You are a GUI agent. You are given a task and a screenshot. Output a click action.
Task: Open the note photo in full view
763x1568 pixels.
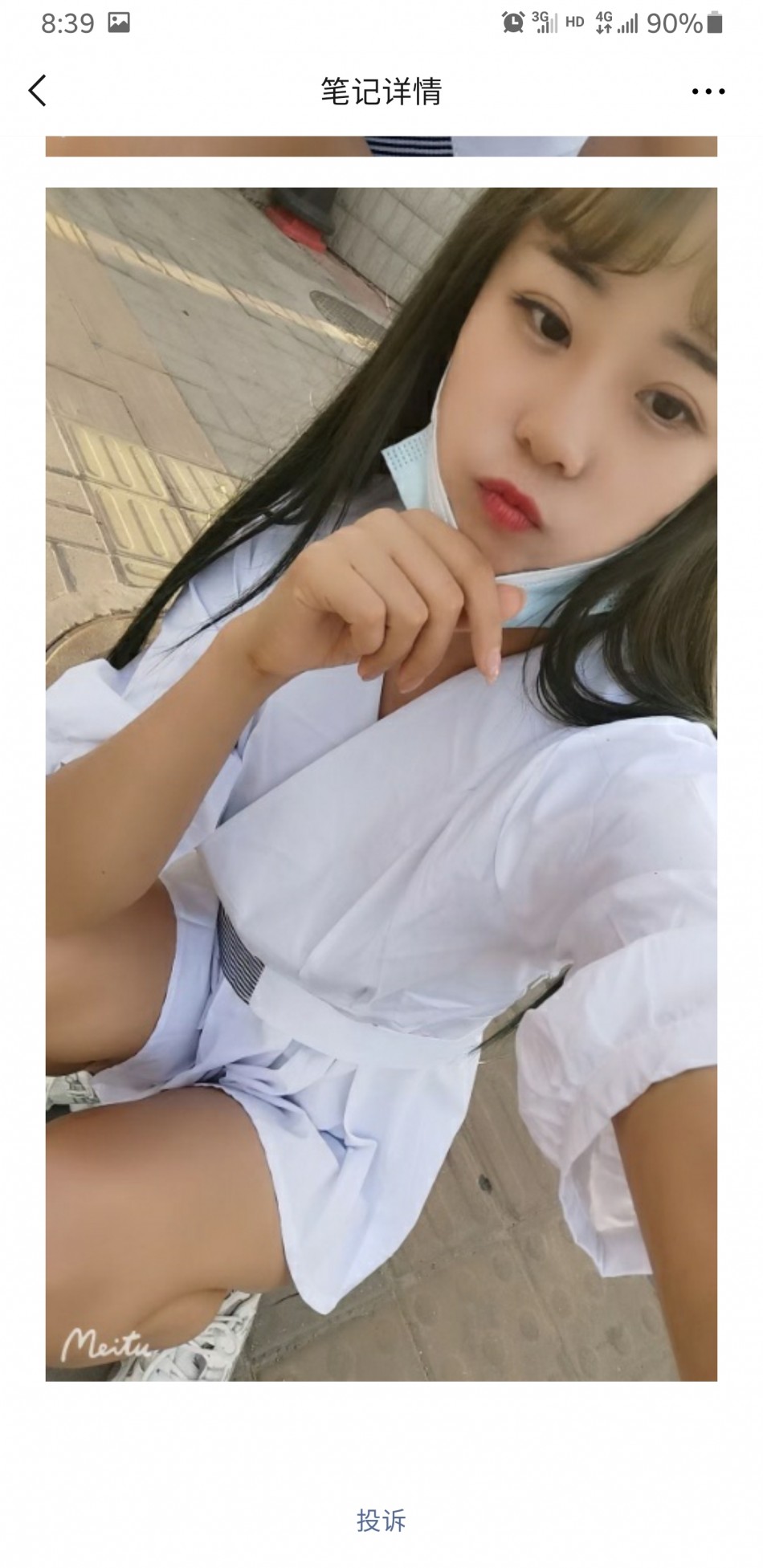[381, 784]
